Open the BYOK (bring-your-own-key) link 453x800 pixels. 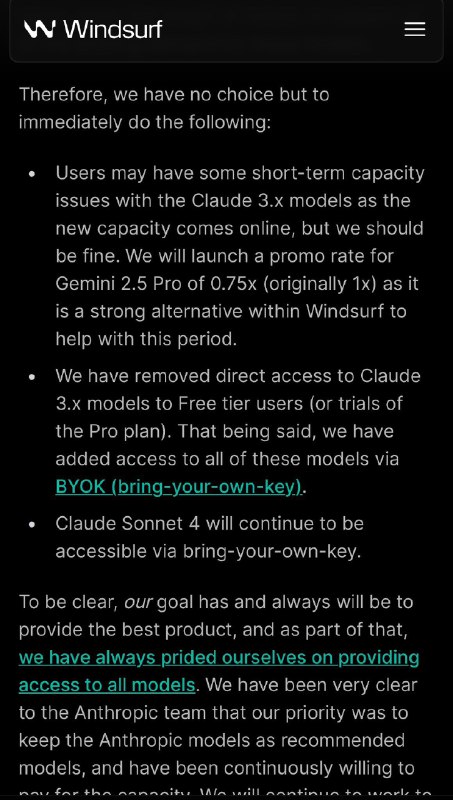[179, 487]
